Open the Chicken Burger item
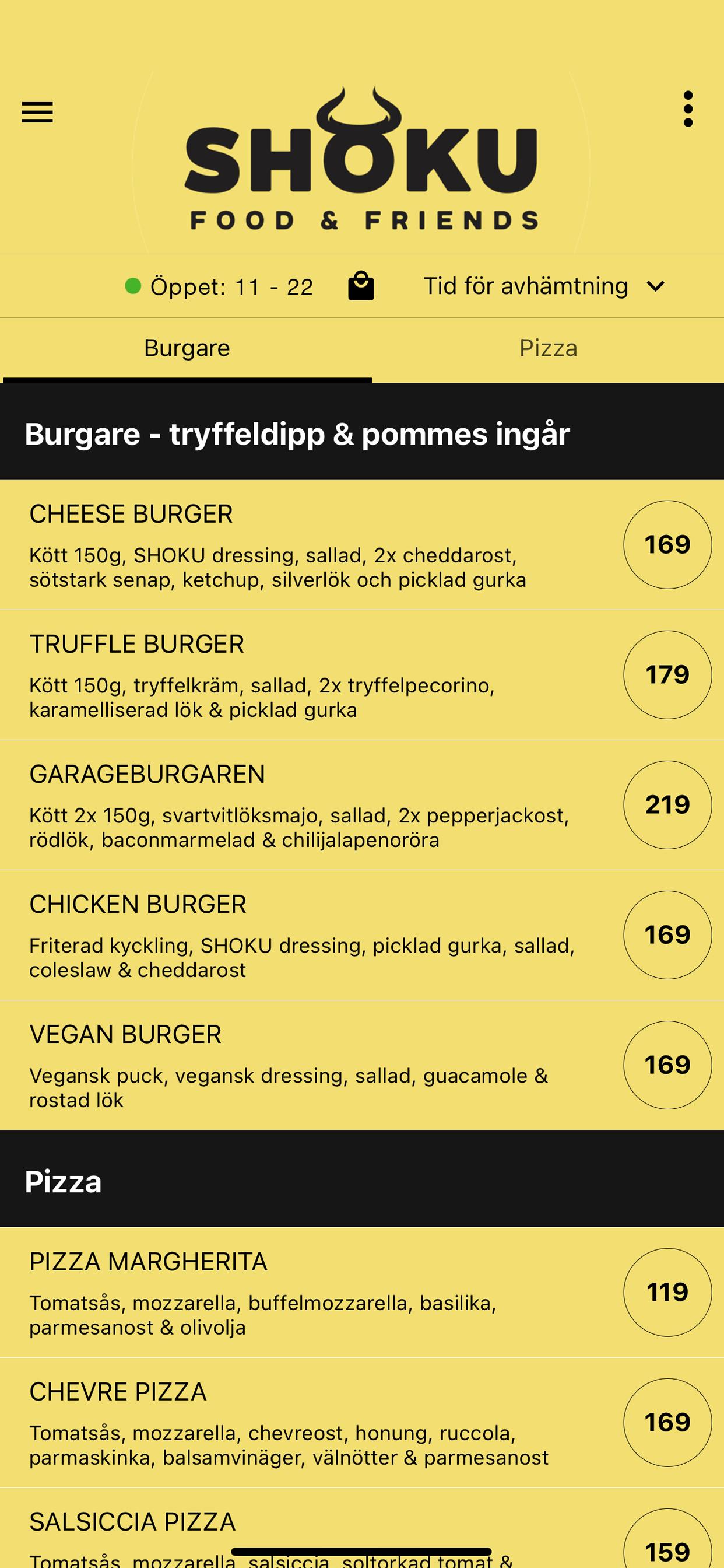 362,936
